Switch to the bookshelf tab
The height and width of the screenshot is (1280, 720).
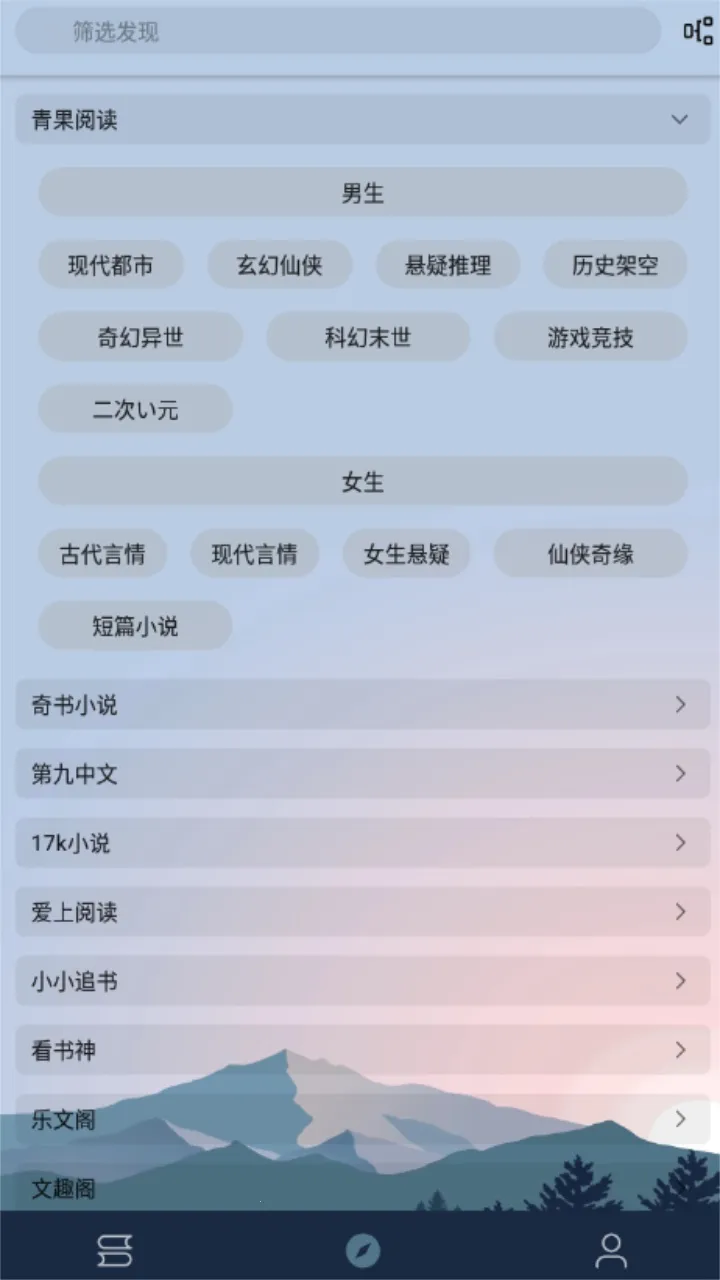point(114,1250)
